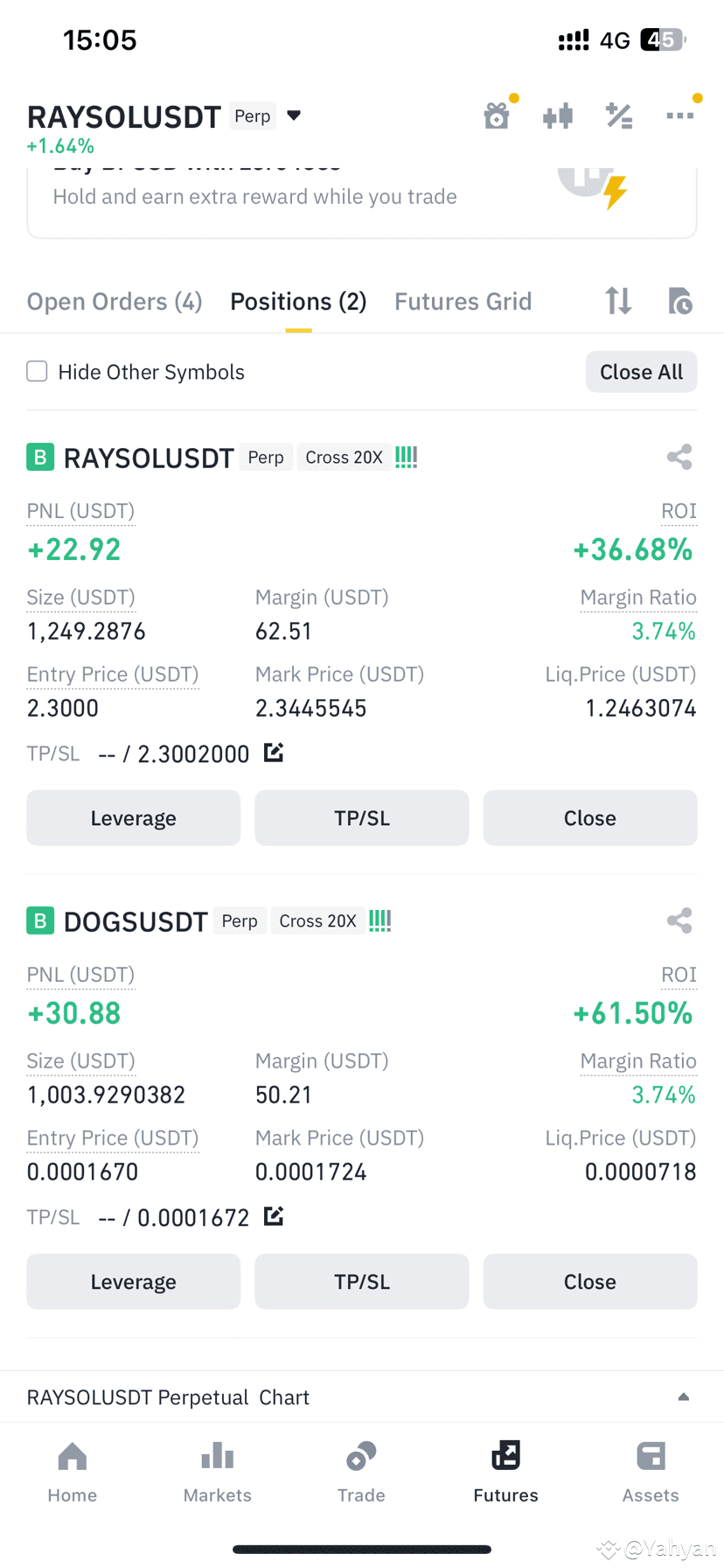Expand Entry Price tooltip for DOGSUSDT

tap(112, 1137)
